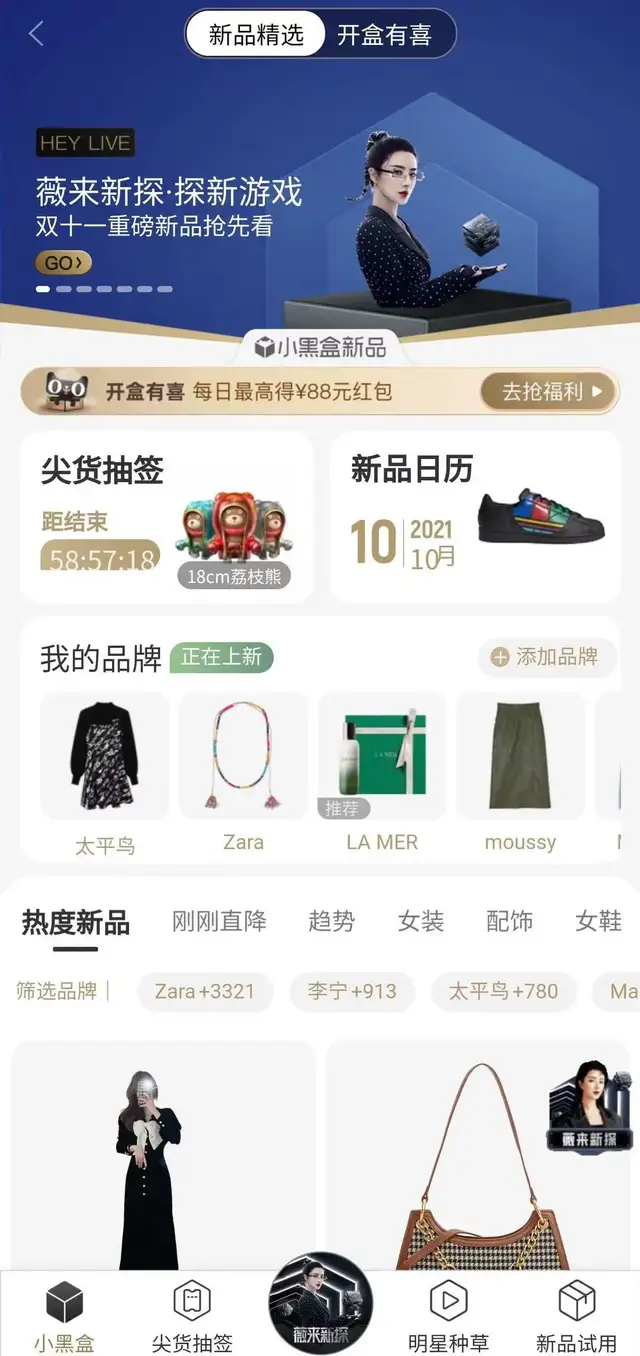Image resolution: width=640 pixels, height=1356 pixels.
Task: Open the 新品日历 calendar card
Action: (x=475, y=517)
